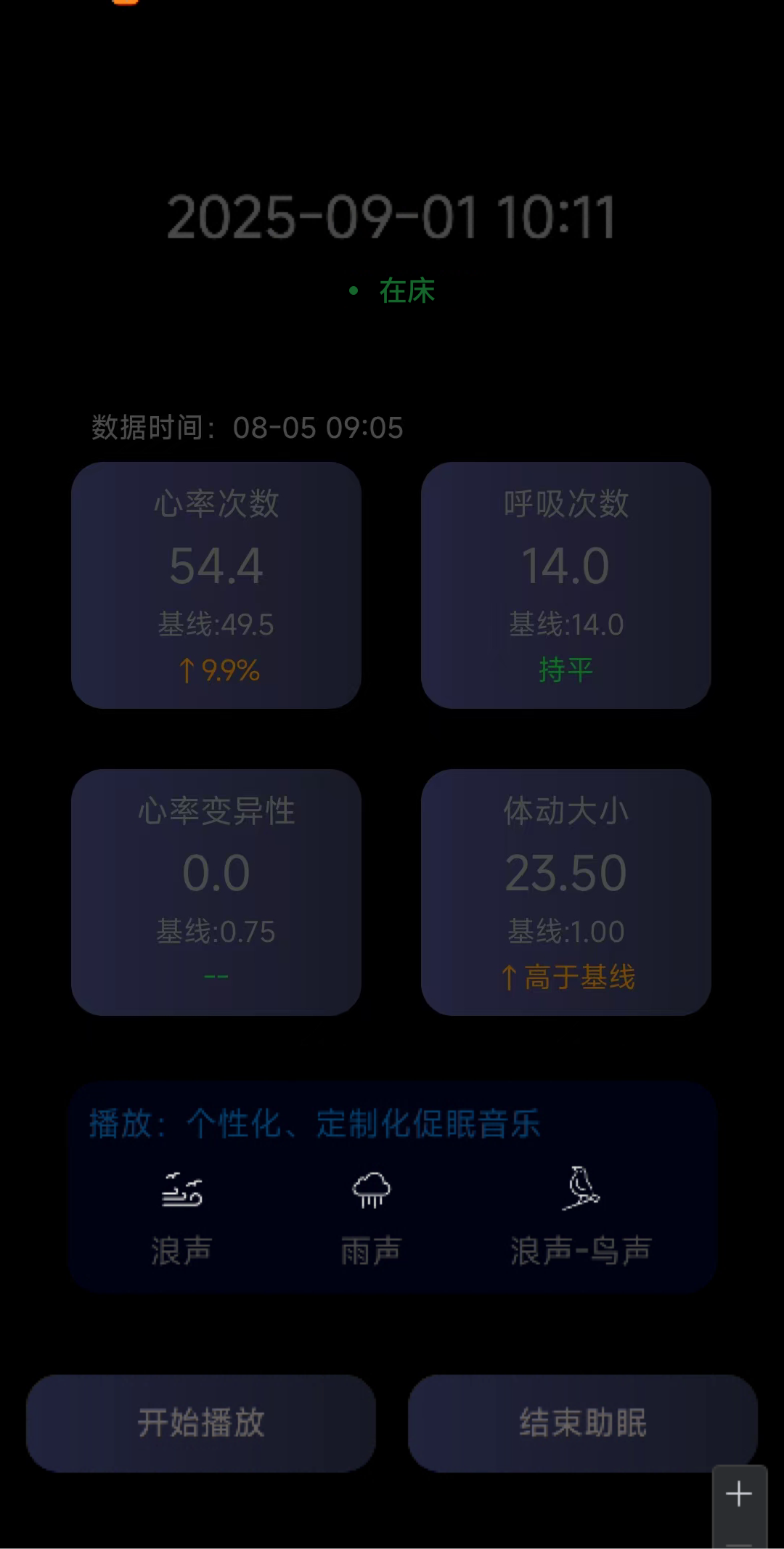
Task: Start playback with 开始播放
Action: (201, 1423)
